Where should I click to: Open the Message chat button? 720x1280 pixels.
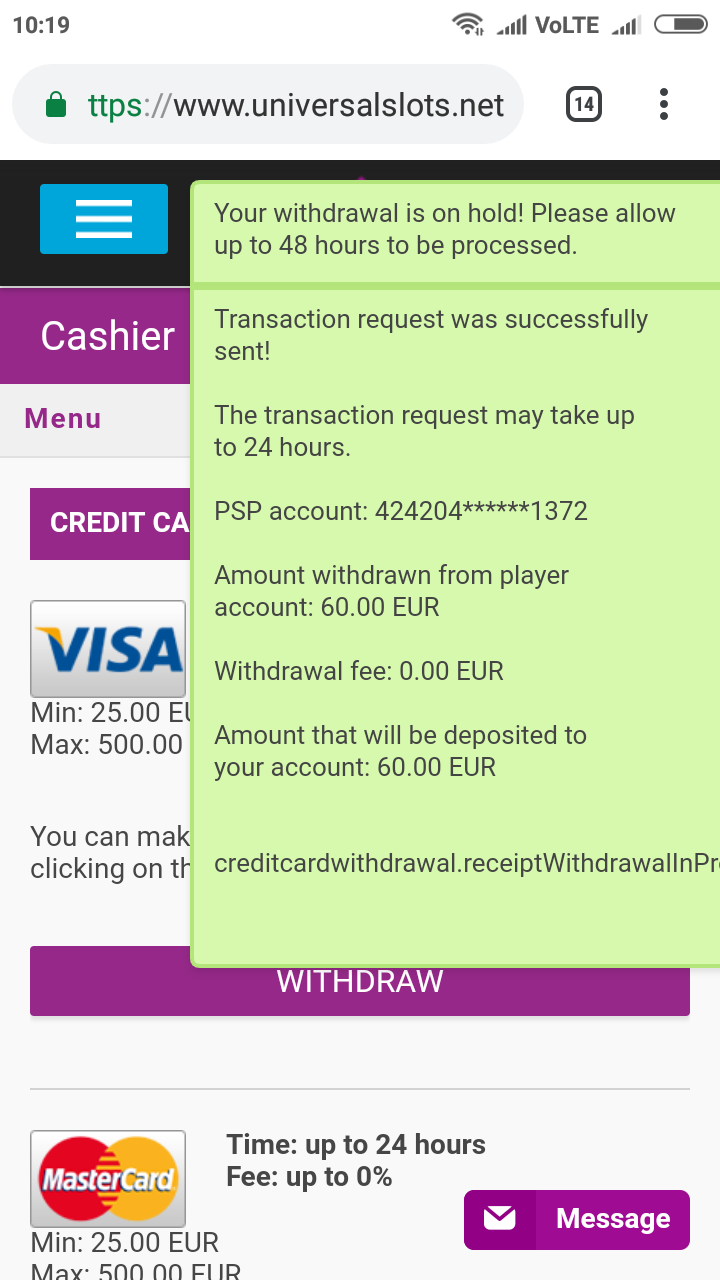click(x=577, y=1219)
